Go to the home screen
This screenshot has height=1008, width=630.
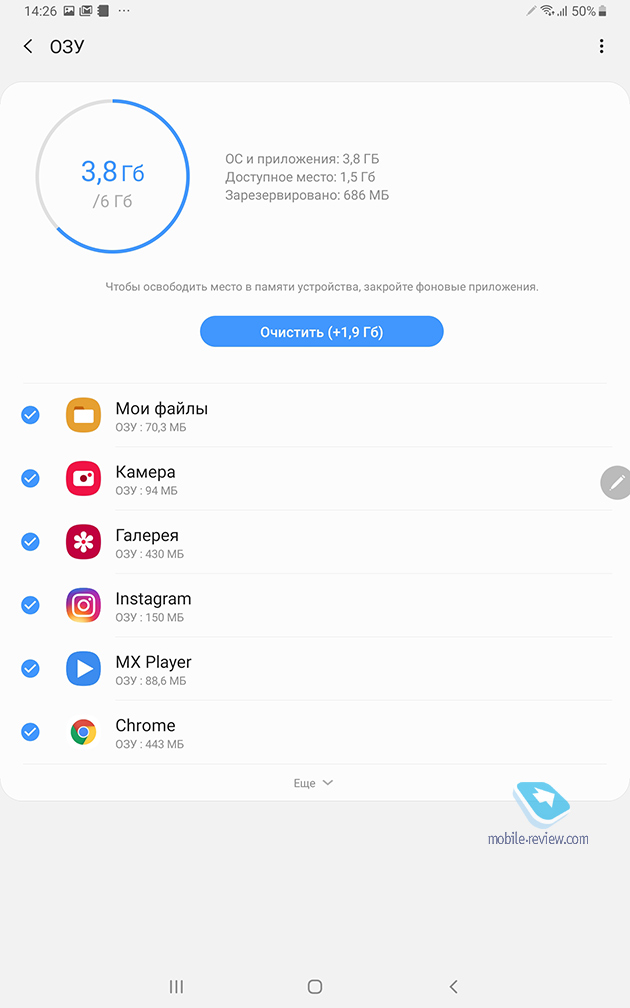click(315, 987)
